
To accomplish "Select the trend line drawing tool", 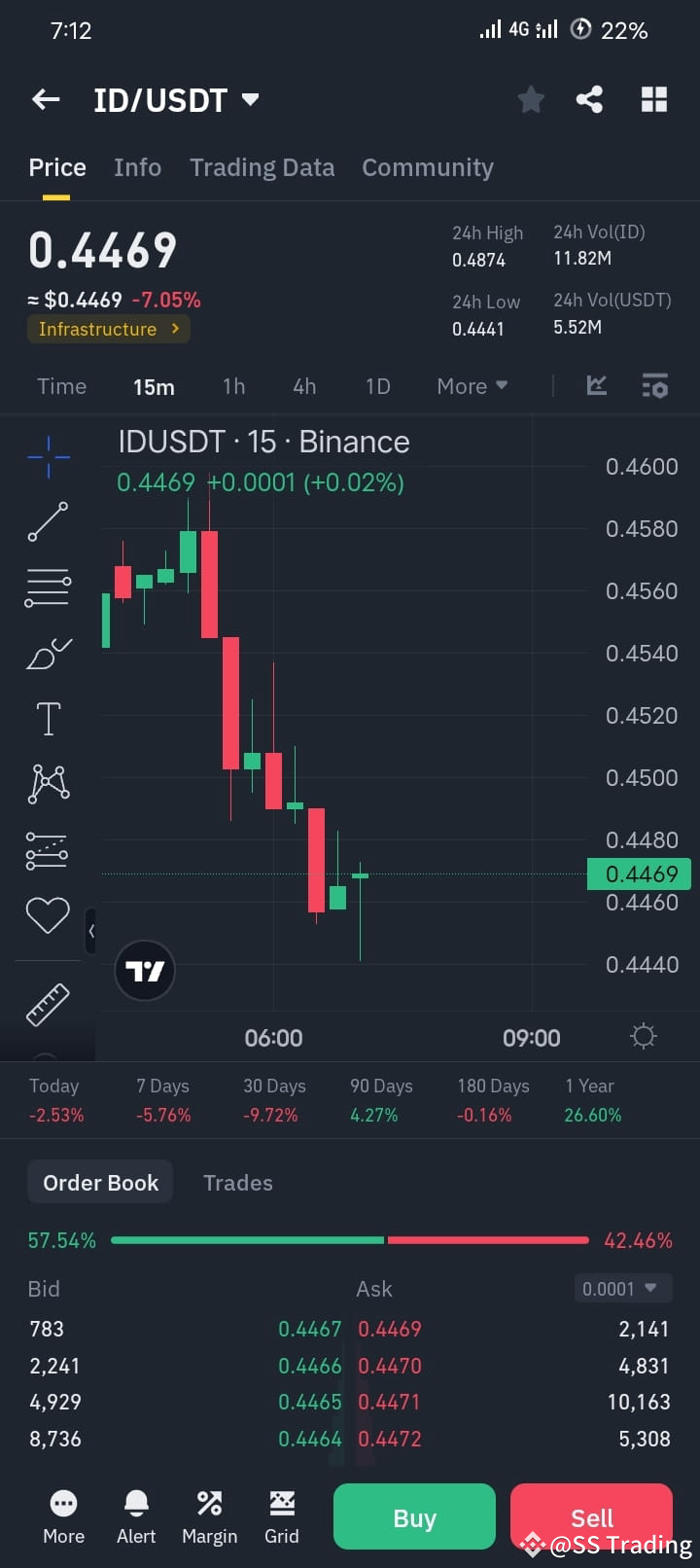I will pos(48,521).
